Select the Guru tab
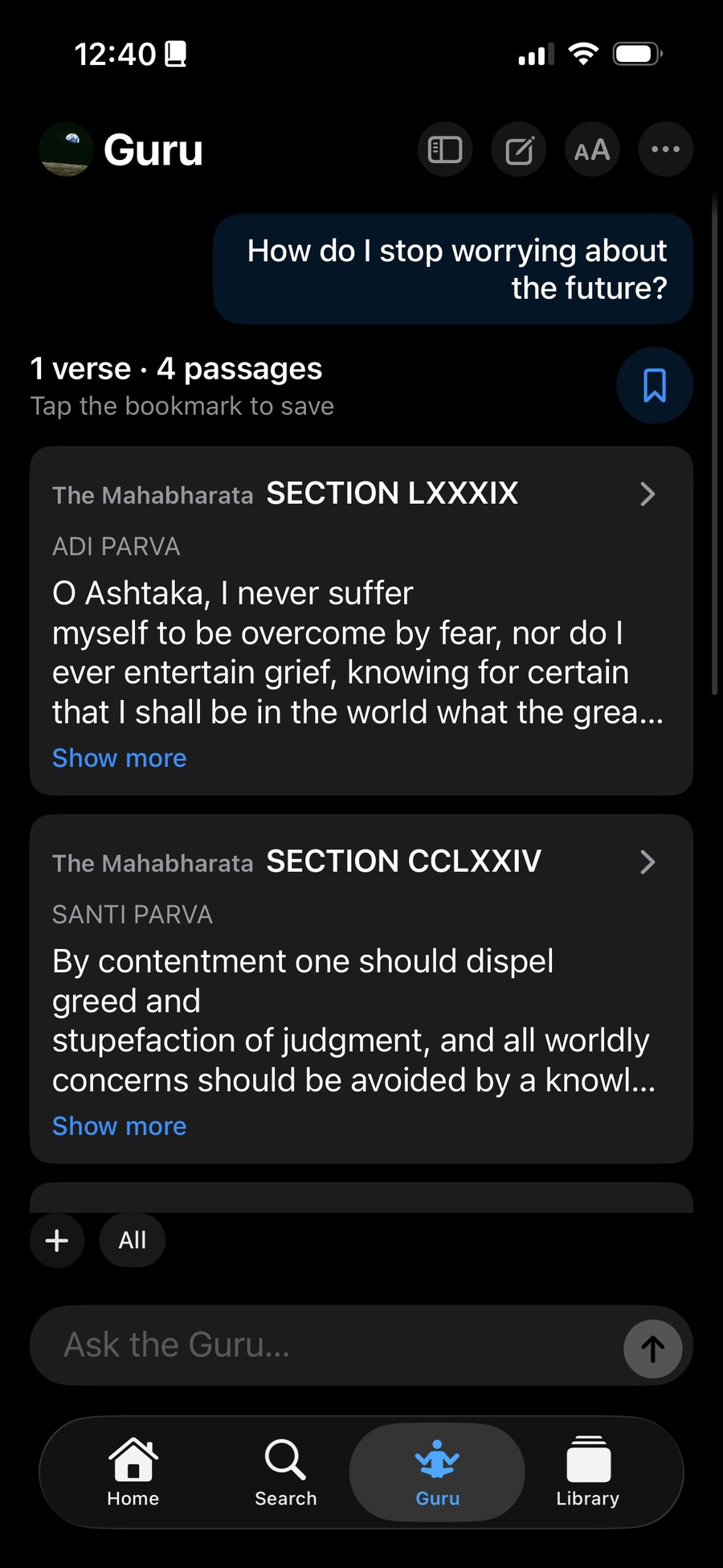This screenshot has width=723, height=1568. 437,1472
